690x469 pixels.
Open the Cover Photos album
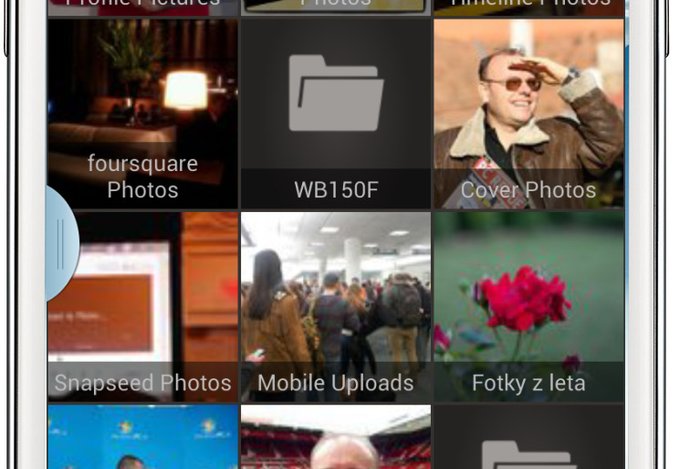[528, 114]
